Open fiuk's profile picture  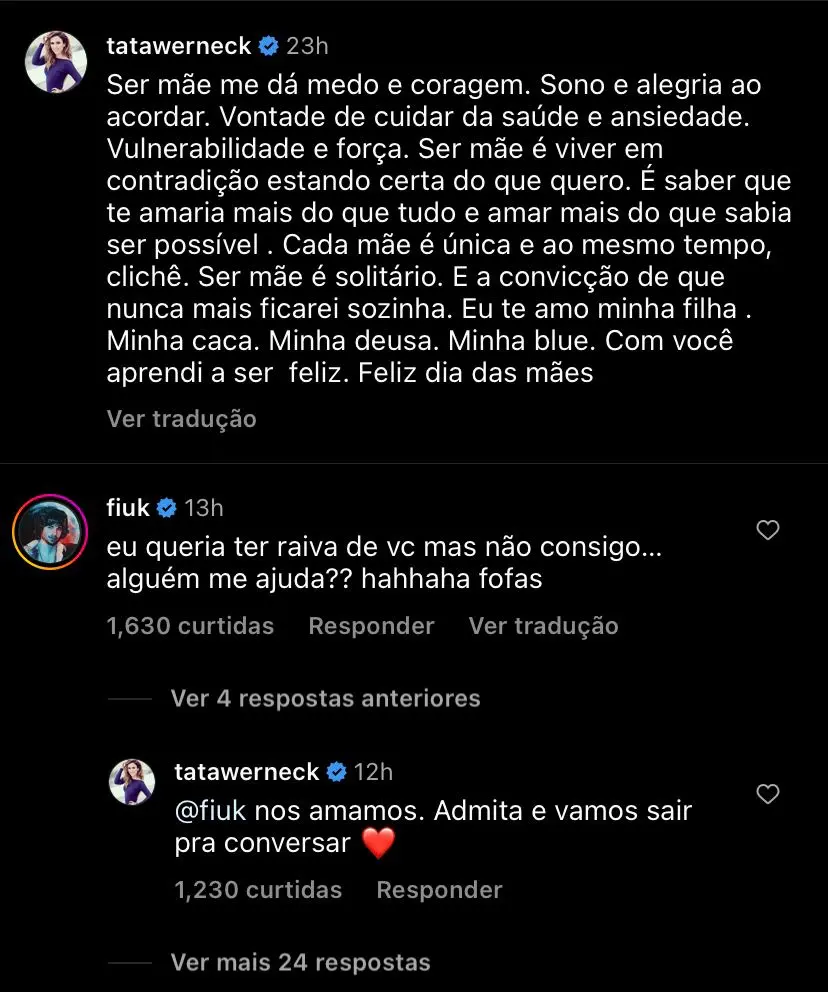[x=49, y=531]
